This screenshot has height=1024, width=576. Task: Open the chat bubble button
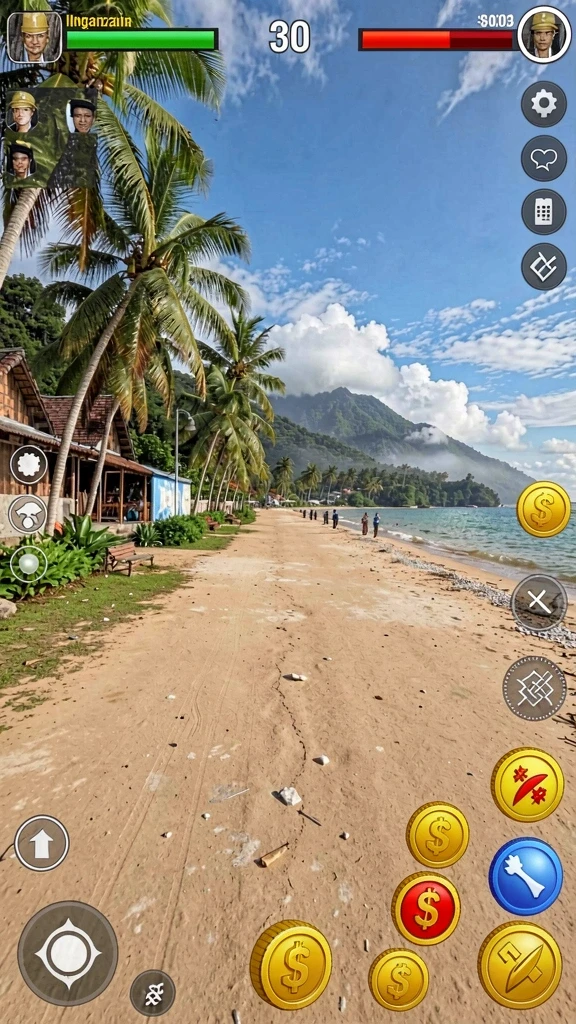(543, 158)
